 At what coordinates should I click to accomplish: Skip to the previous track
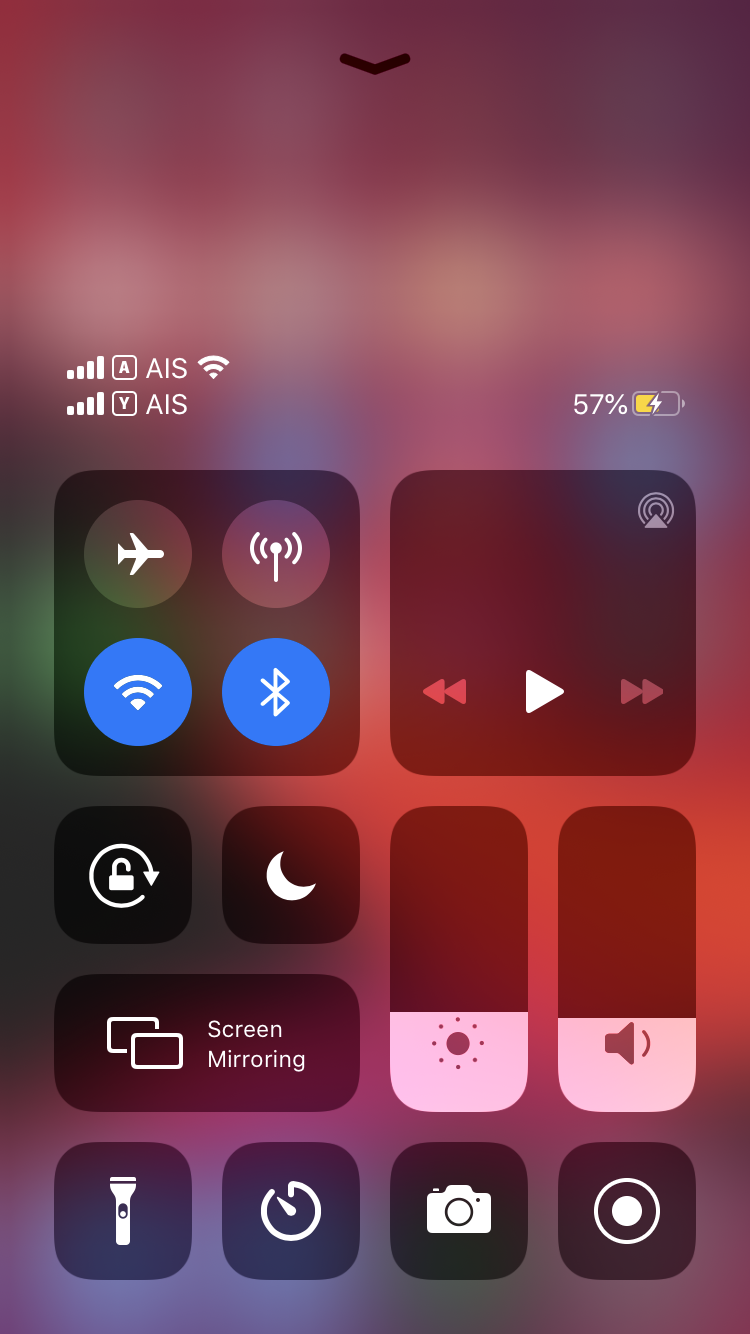(x=444, y=691)
